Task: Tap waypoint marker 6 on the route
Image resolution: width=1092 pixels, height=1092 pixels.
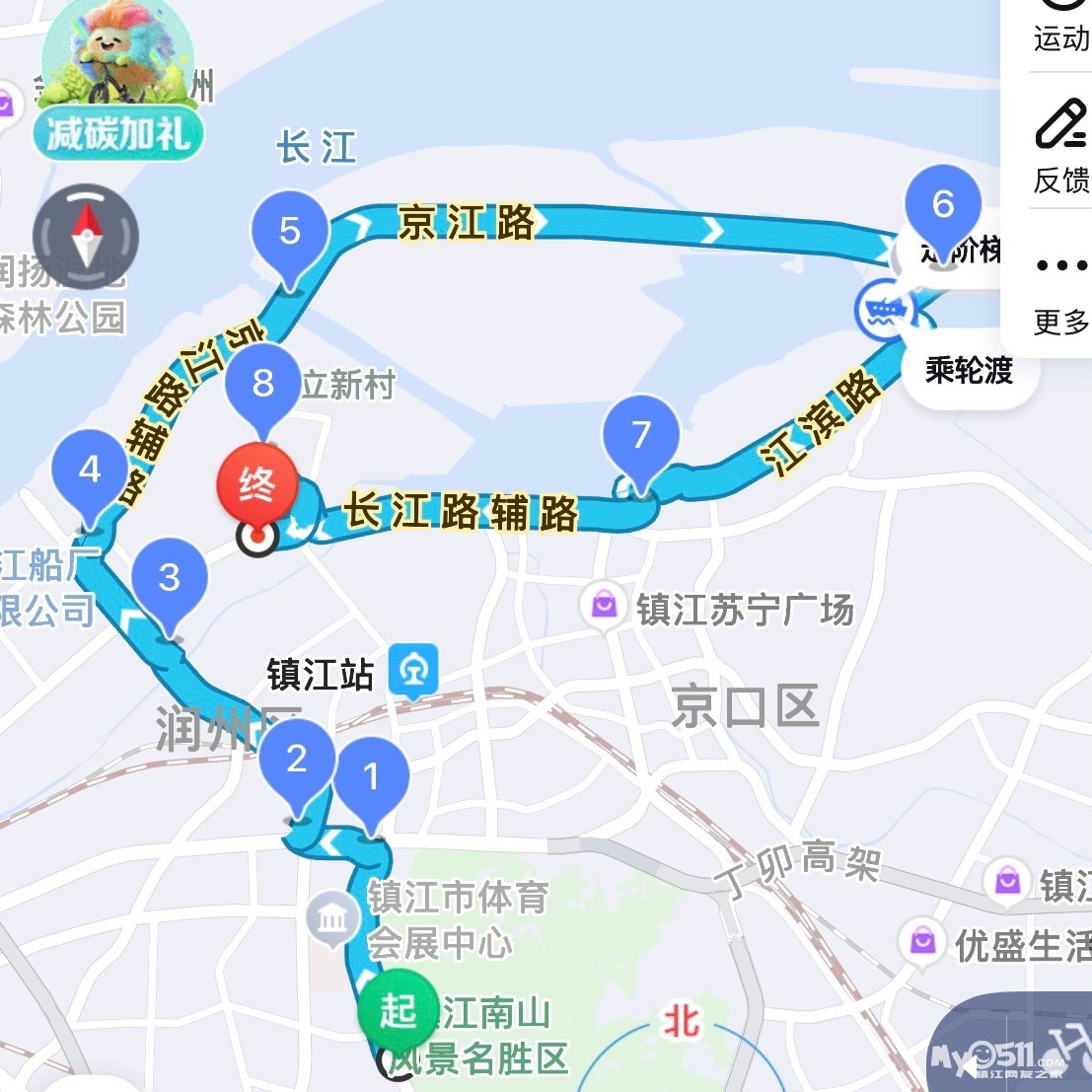Action: click(943, 204)
